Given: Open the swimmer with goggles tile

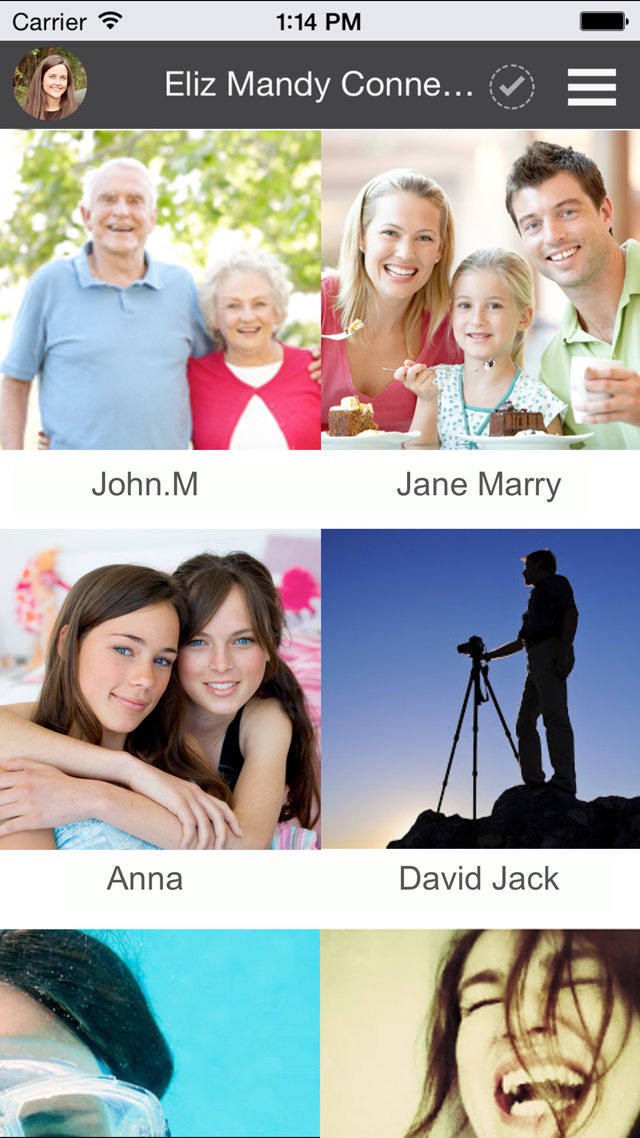Looking at the screenshot, I should pos(160,1033).
